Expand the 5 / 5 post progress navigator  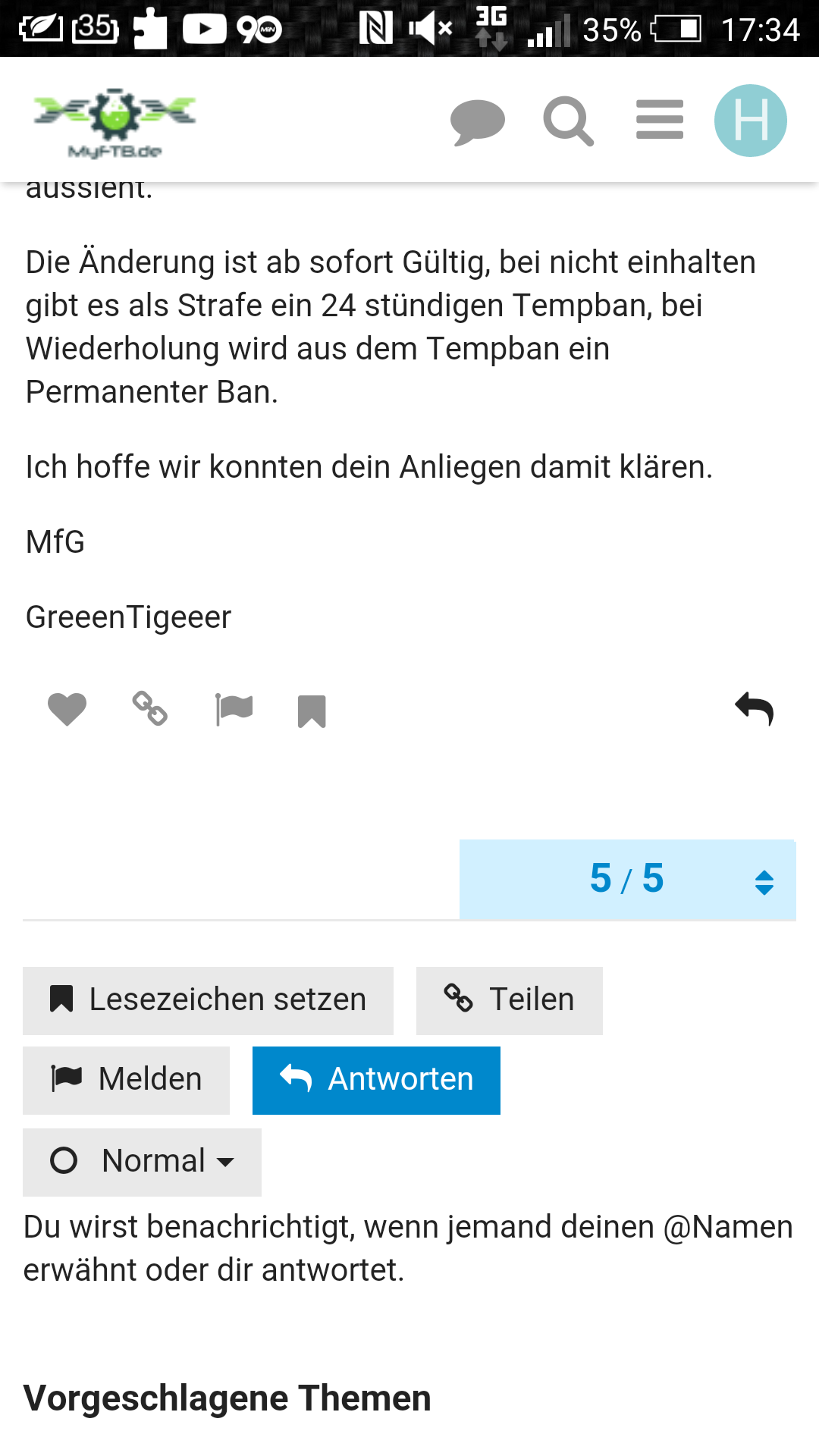coord(627,880)
